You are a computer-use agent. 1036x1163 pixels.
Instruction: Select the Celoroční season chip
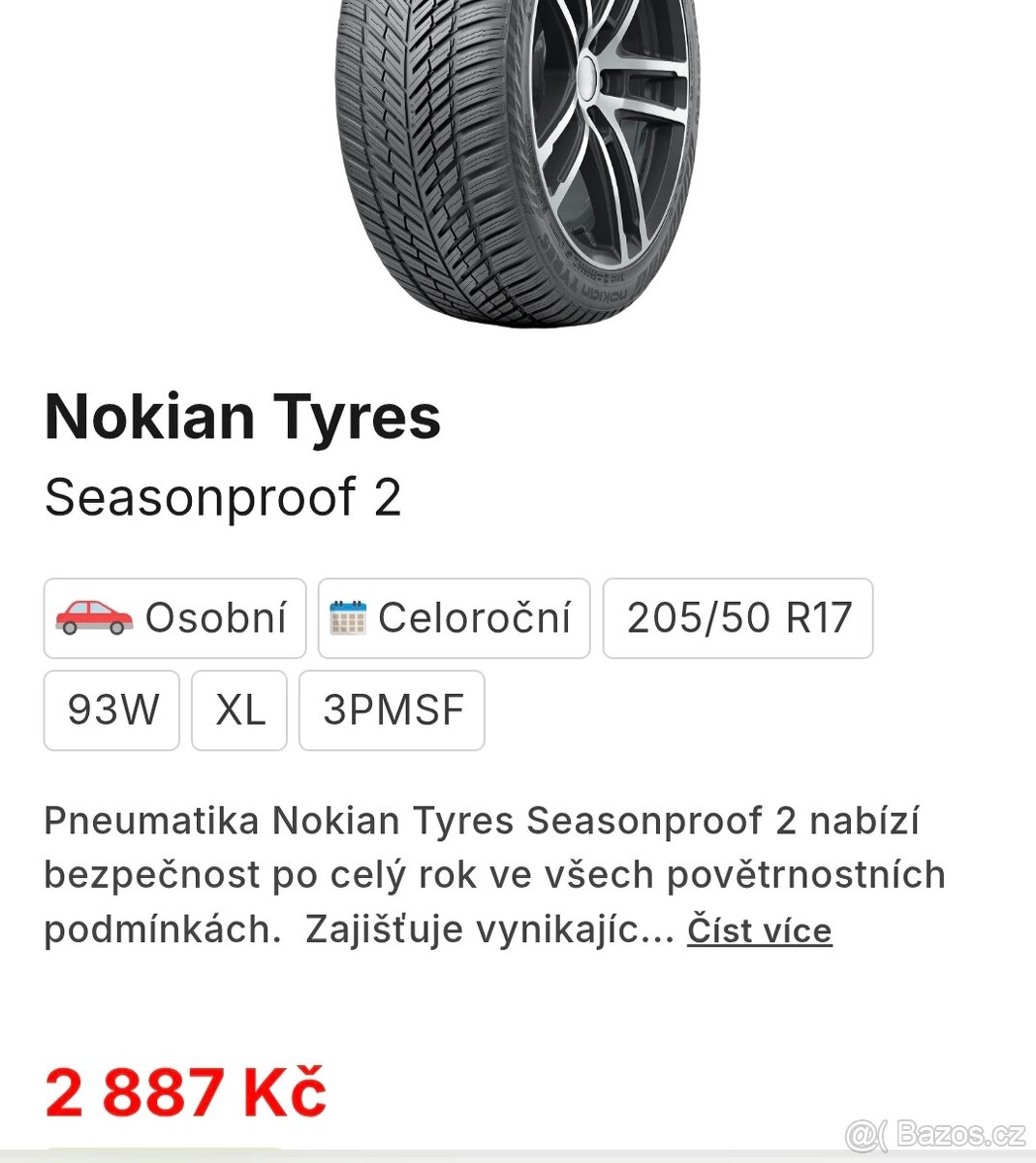[454, 617]
